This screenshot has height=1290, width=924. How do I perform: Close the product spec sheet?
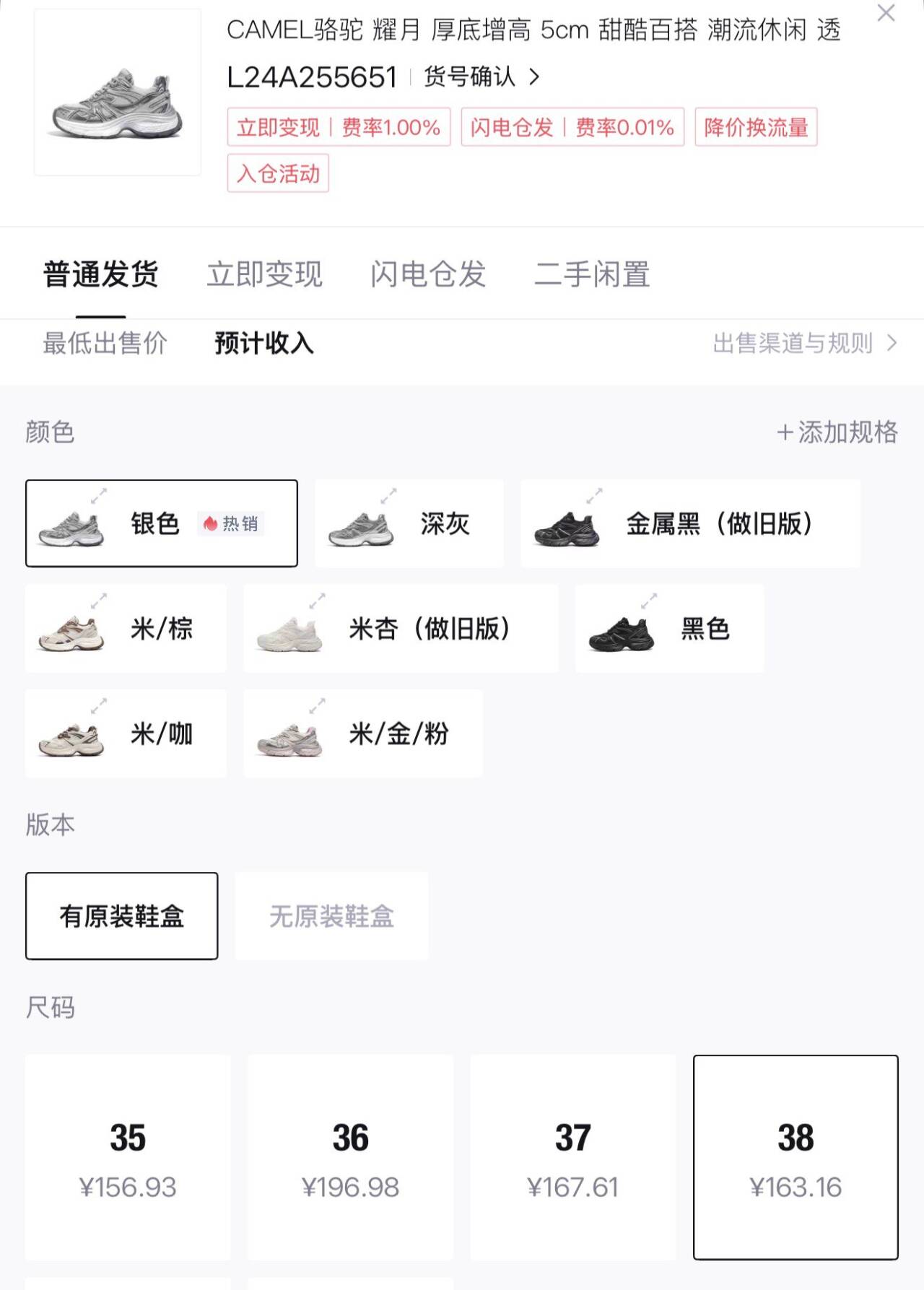(x=886, y=13)
